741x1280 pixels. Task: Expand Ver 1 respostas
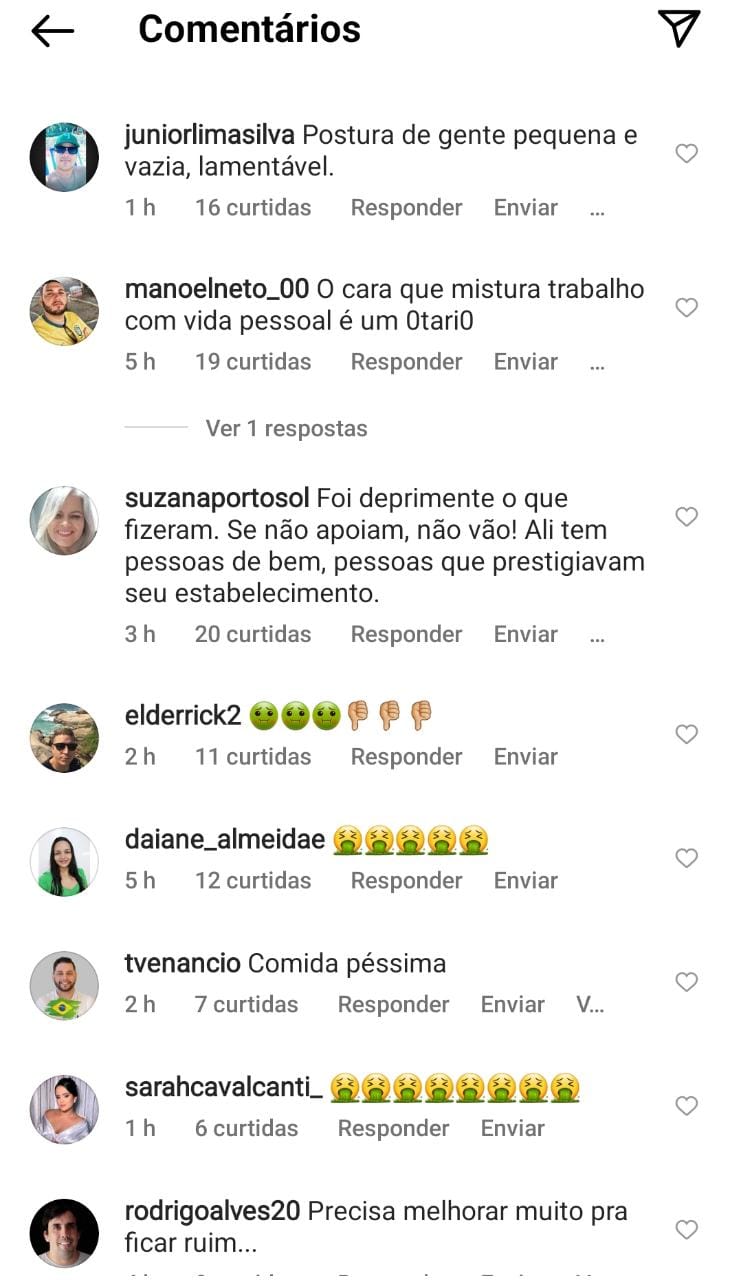pyautogui.click(x=286, y=428)
